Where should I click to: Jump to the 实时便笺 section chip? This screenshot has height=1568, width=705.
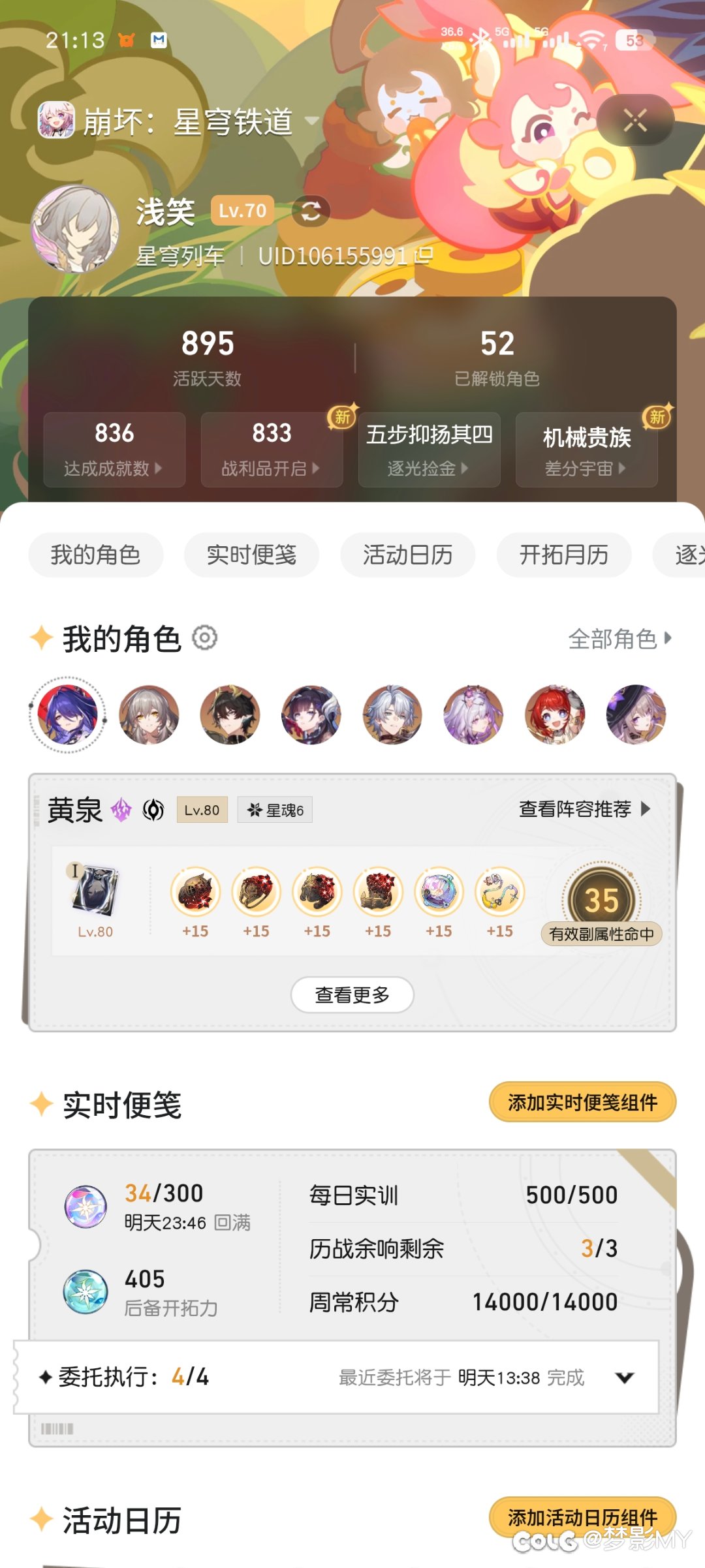click(x=251, y=555)
